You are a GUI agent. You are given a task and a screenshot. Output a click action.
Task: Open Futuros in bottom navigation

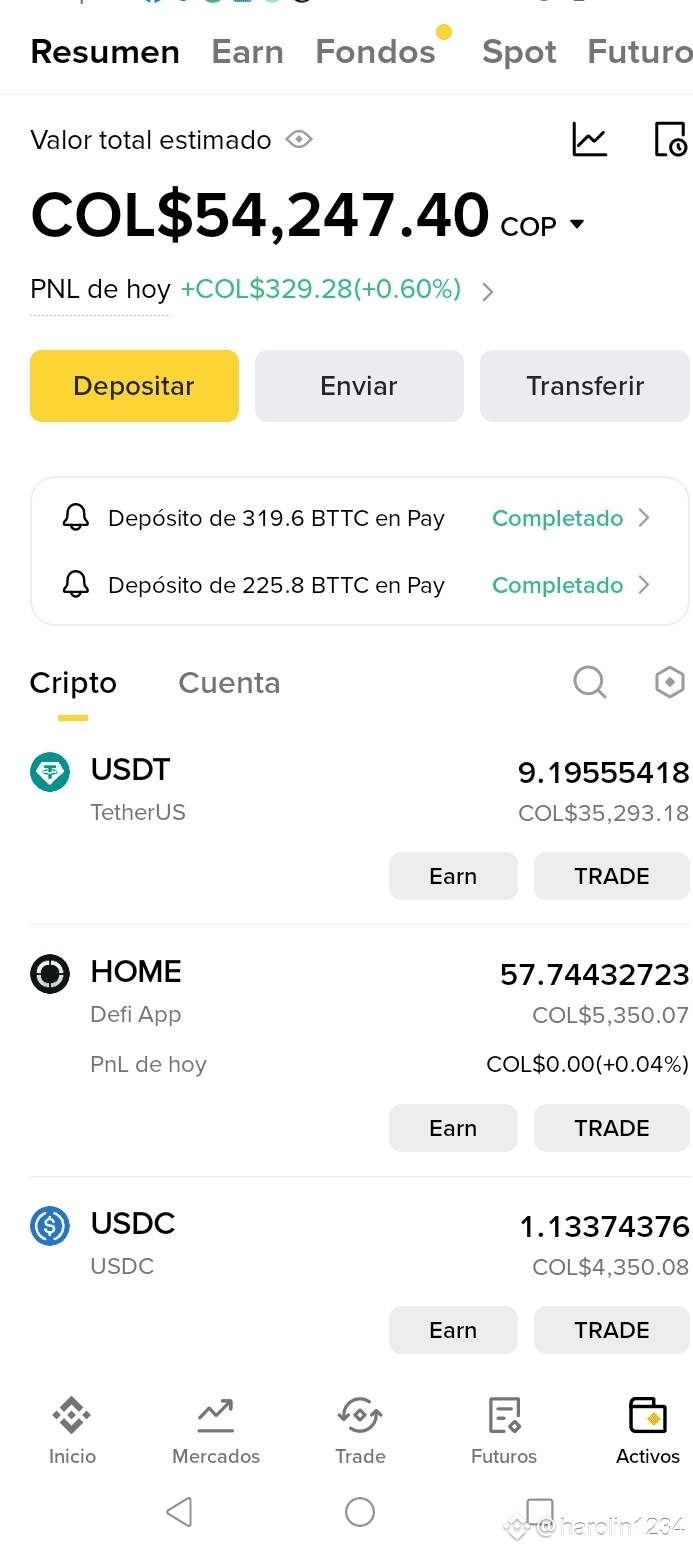(x=504, y=1431)
